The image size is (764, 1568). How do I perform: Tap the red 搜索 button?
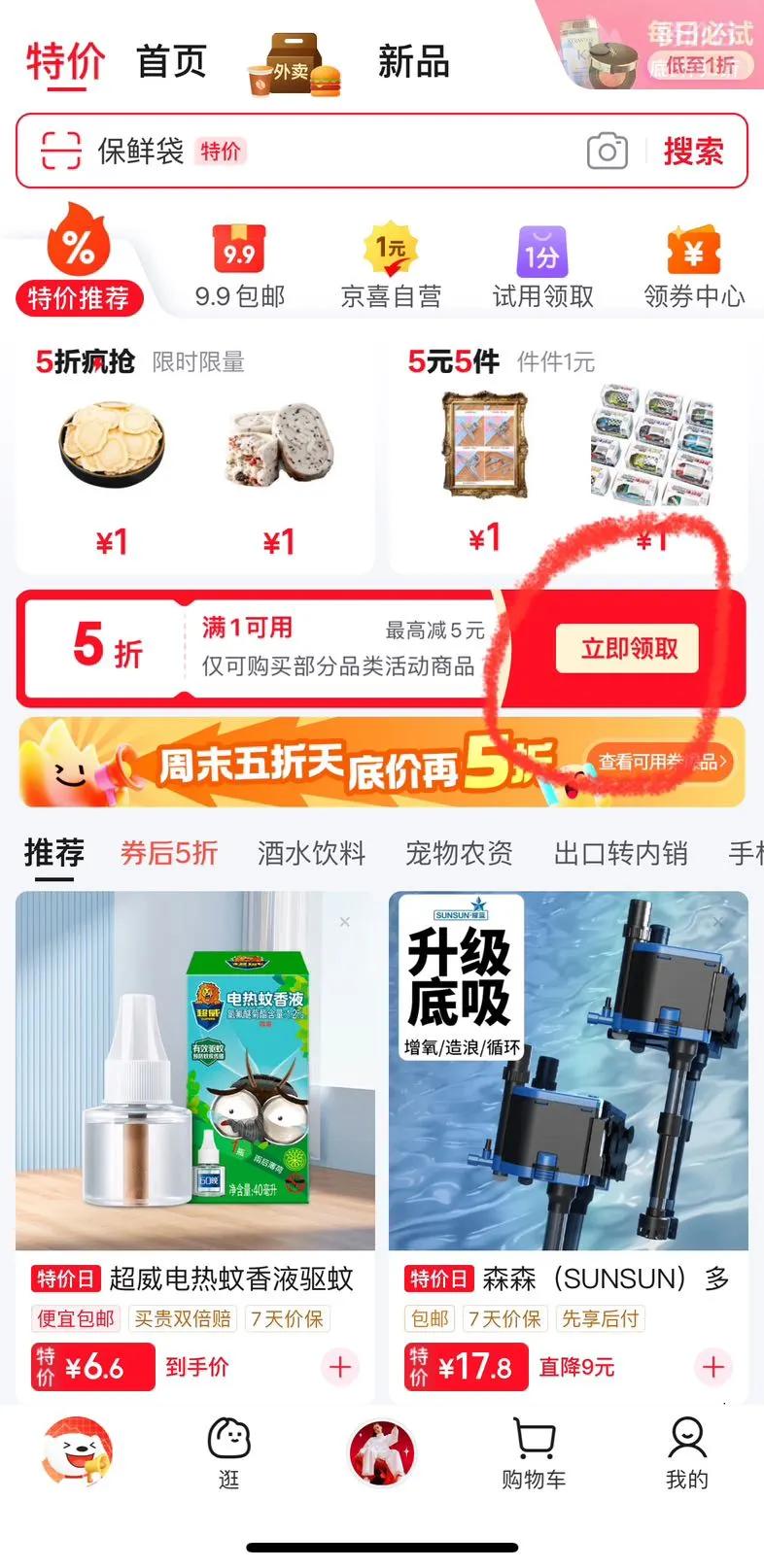click(693, 151)
